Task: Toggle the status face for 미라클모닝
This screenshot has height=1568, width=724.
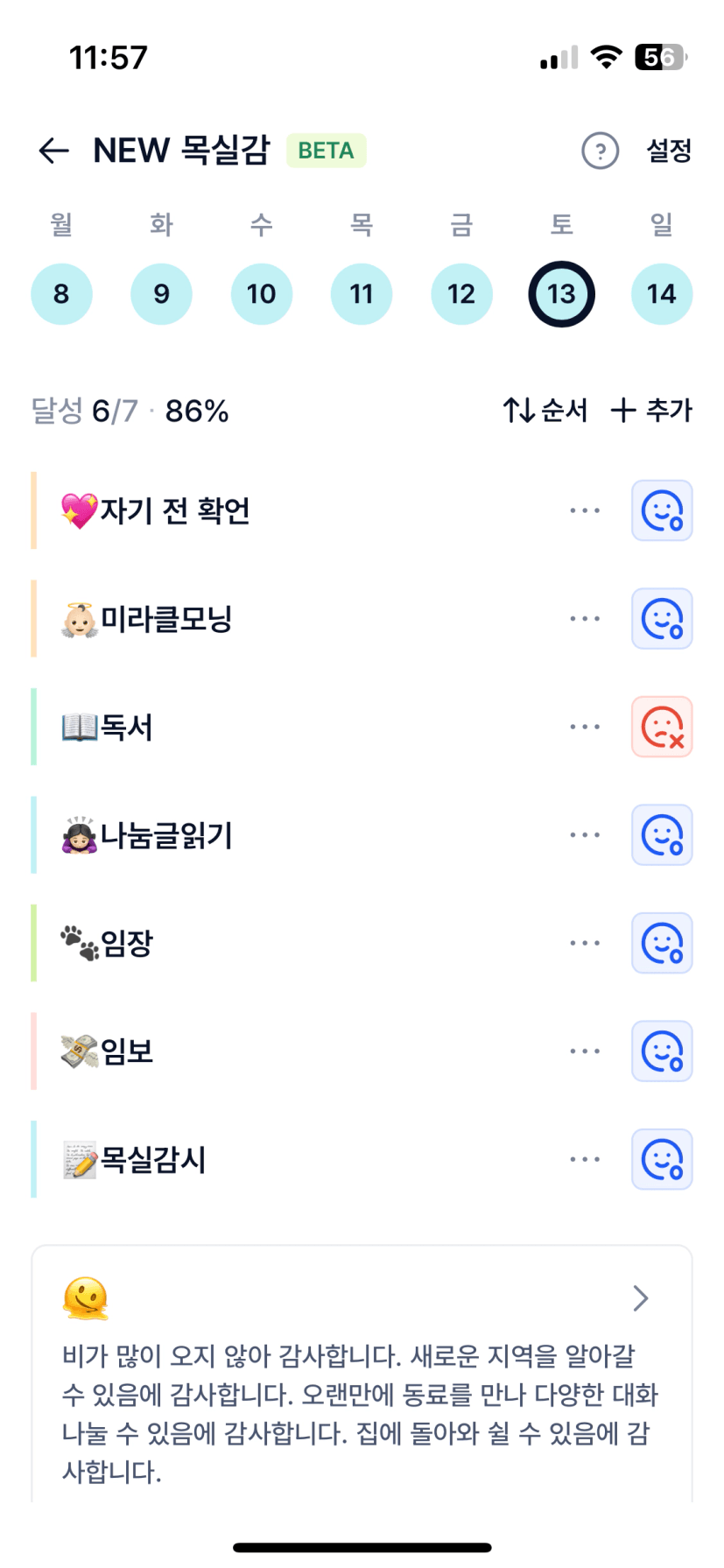Action: click(662, 619)
